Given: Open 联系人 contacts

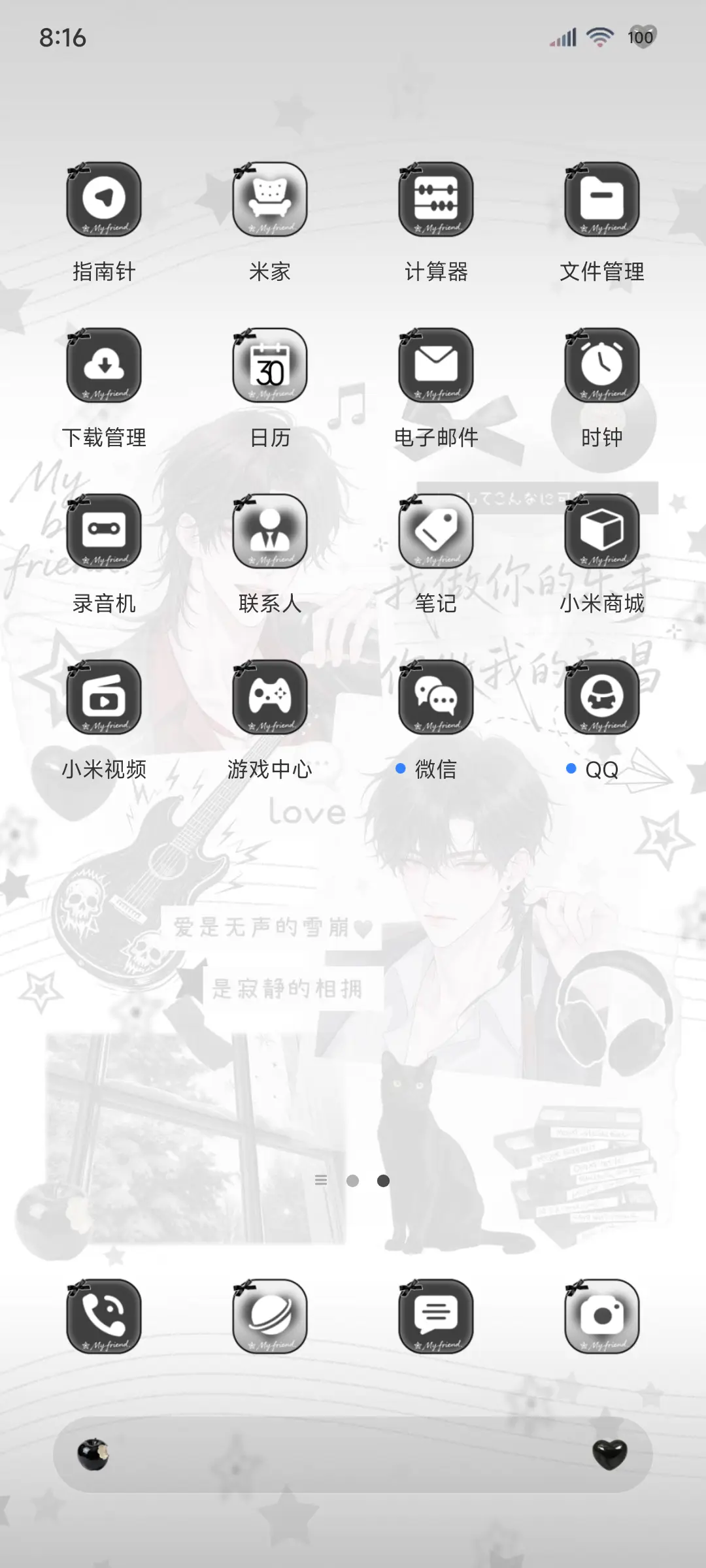Looking at the screenshot, I should tap(269, 532).
